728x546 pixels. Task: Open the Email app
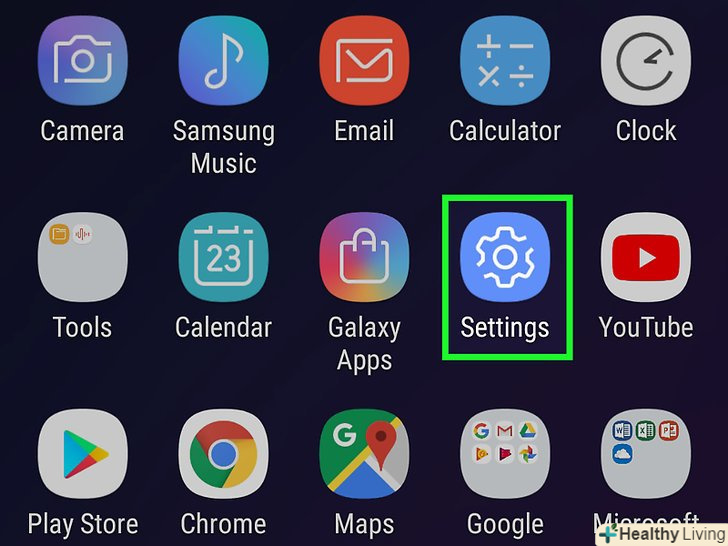pyautogui.click(x=364, y=63)
